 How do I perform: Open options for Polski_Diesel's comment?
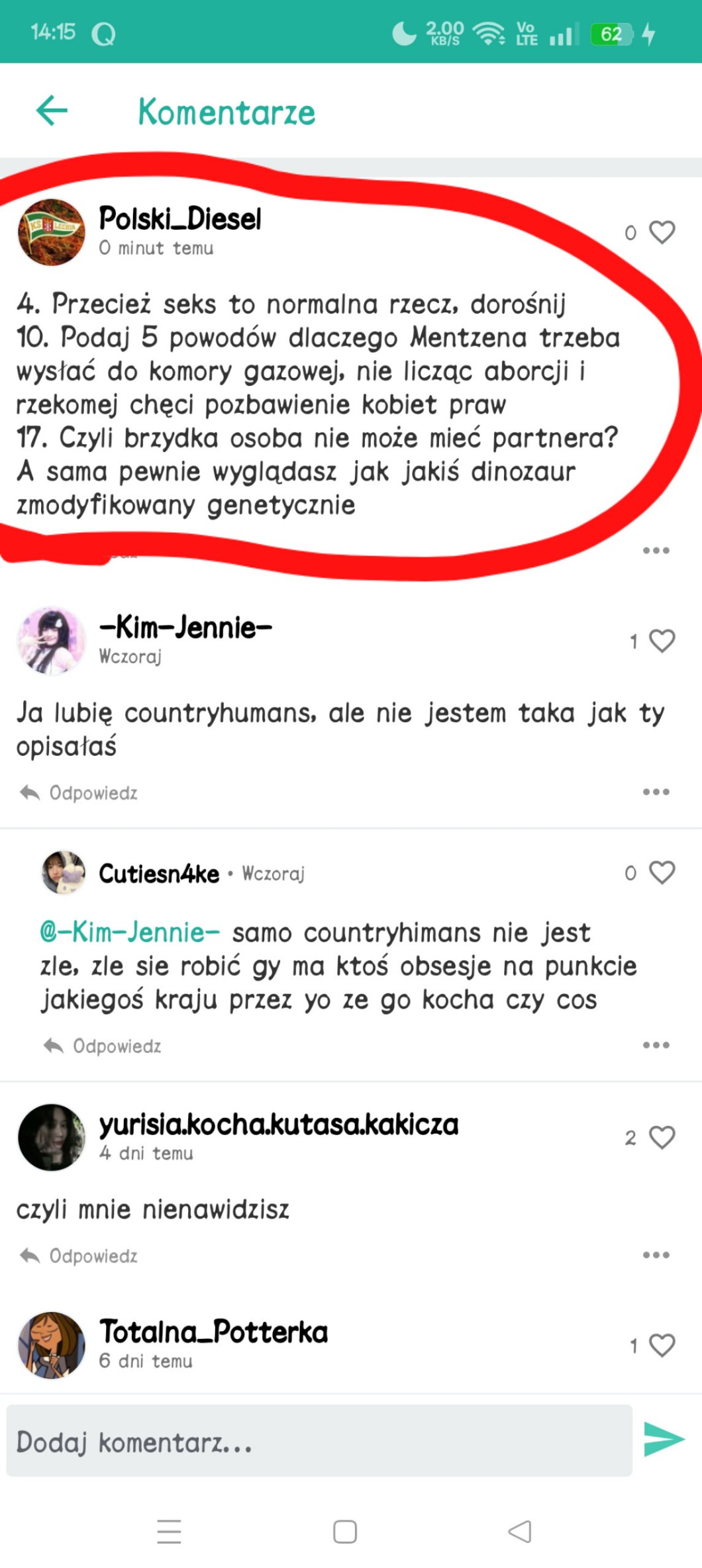pyautogui.click(x=656, y=550)
